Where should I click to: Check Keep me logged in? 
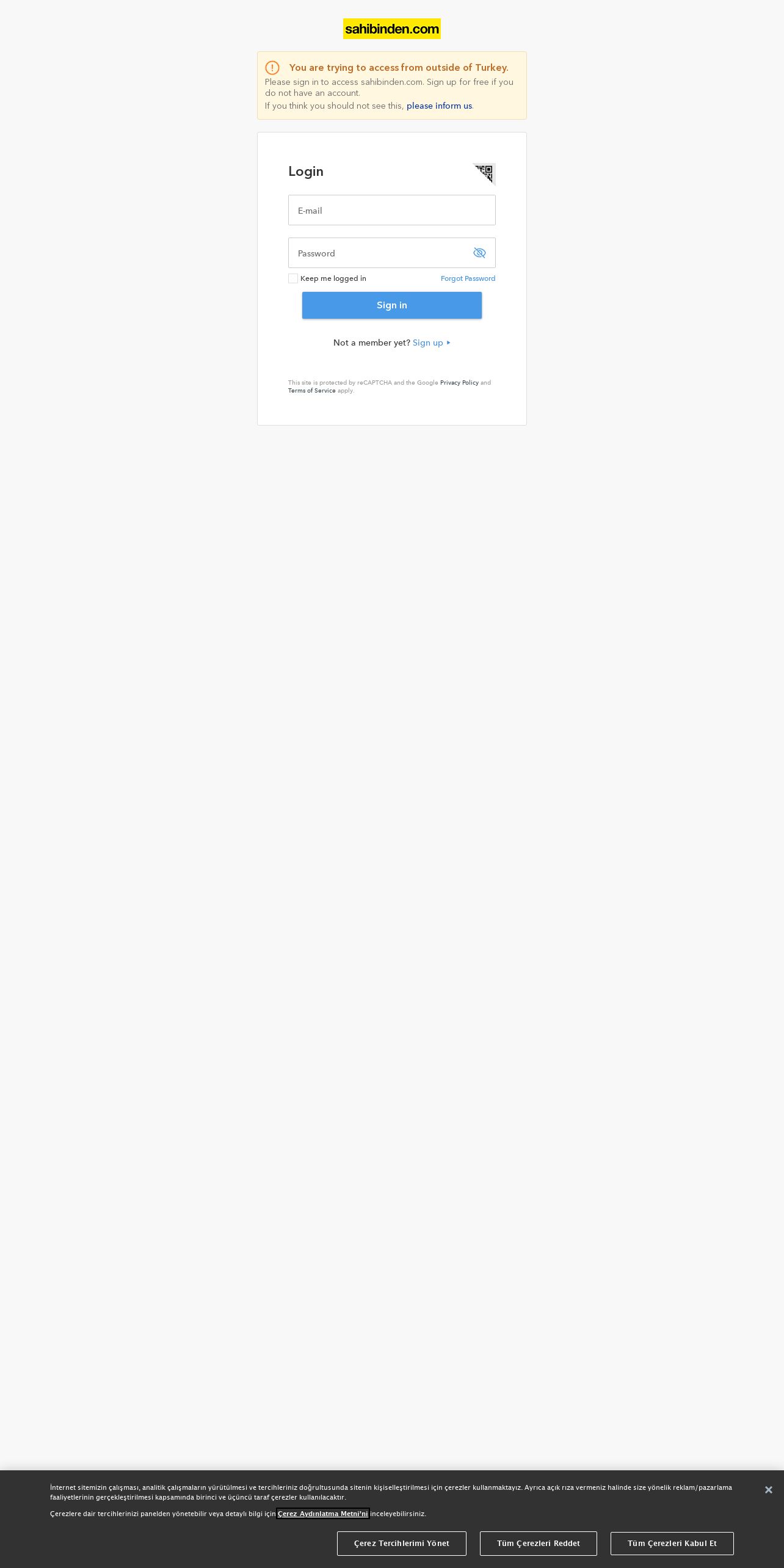coord(293,278)
